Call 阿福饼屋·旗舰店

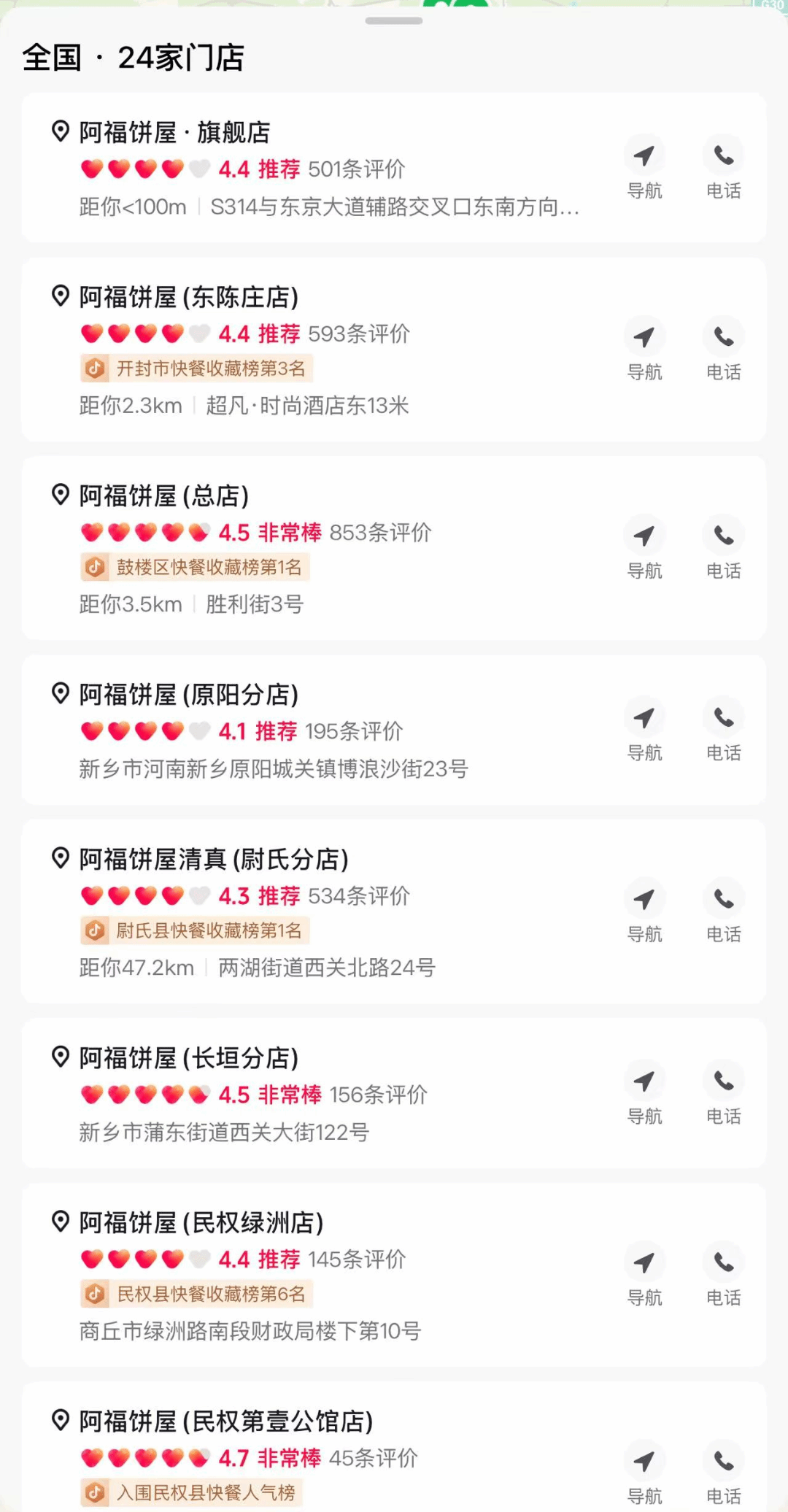(723, 168)
